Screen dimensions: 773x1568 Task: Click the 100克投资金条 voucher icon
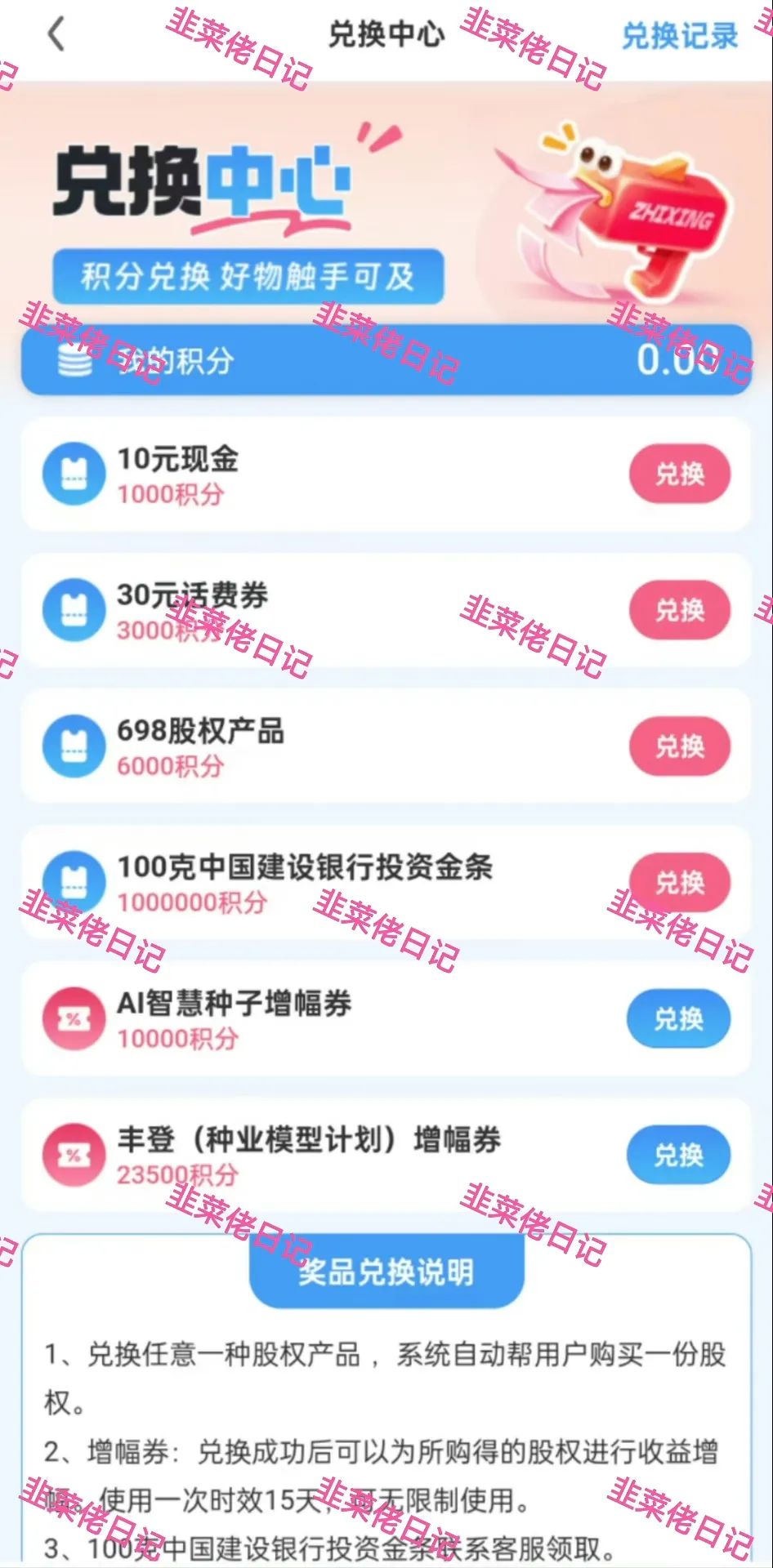click(74, 883)
